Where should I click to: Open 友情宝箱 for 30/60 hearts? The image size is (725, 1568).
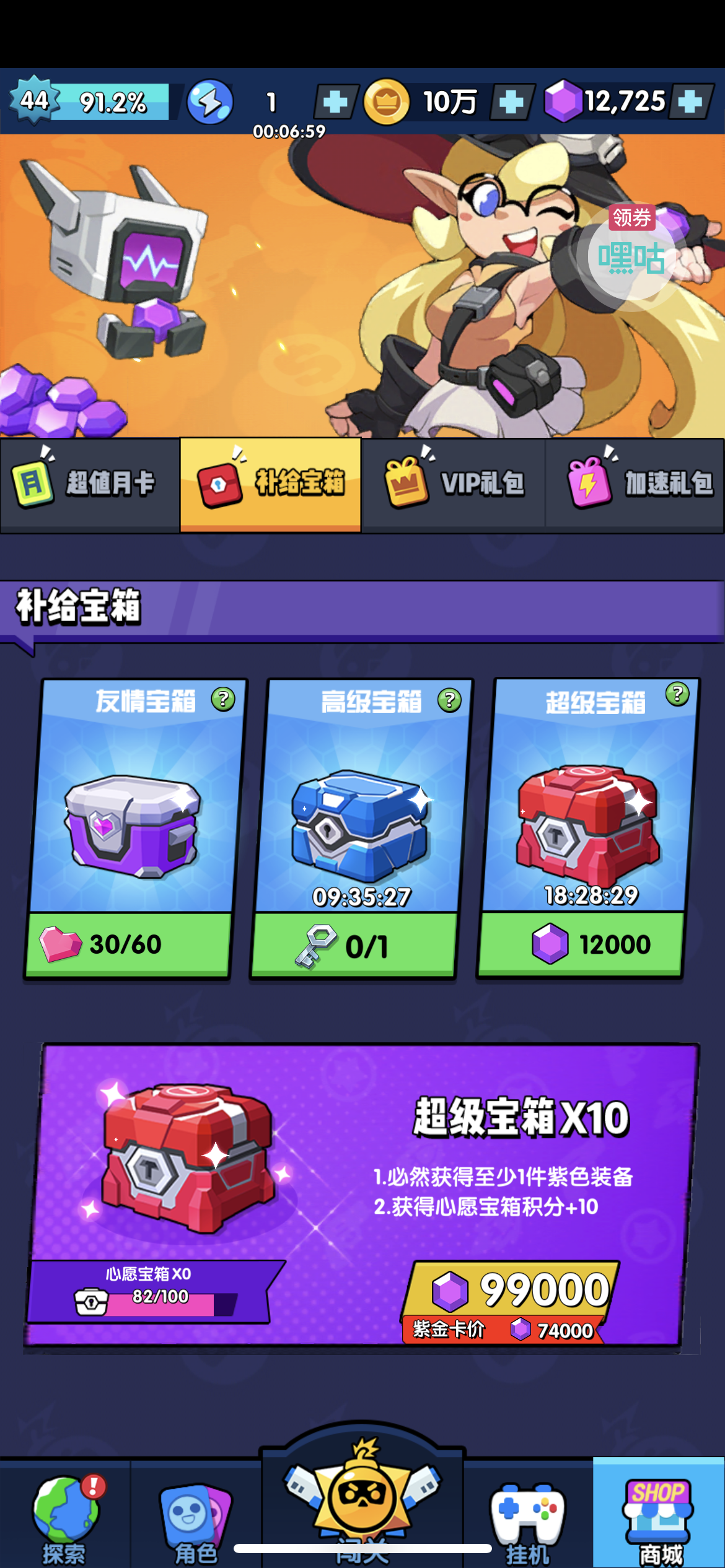click(128, 944)
